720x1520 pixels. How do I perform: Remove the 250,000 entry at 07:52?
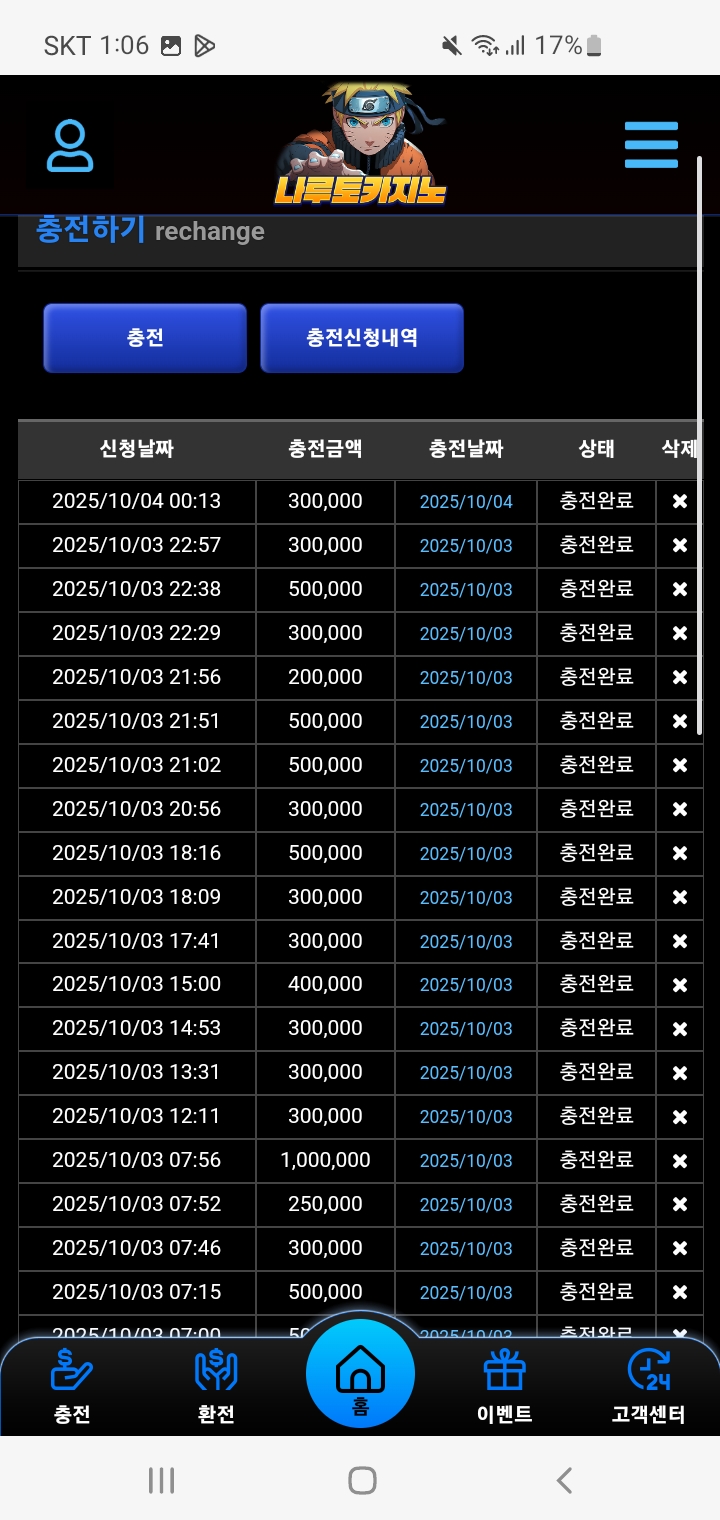[680, 1205]
